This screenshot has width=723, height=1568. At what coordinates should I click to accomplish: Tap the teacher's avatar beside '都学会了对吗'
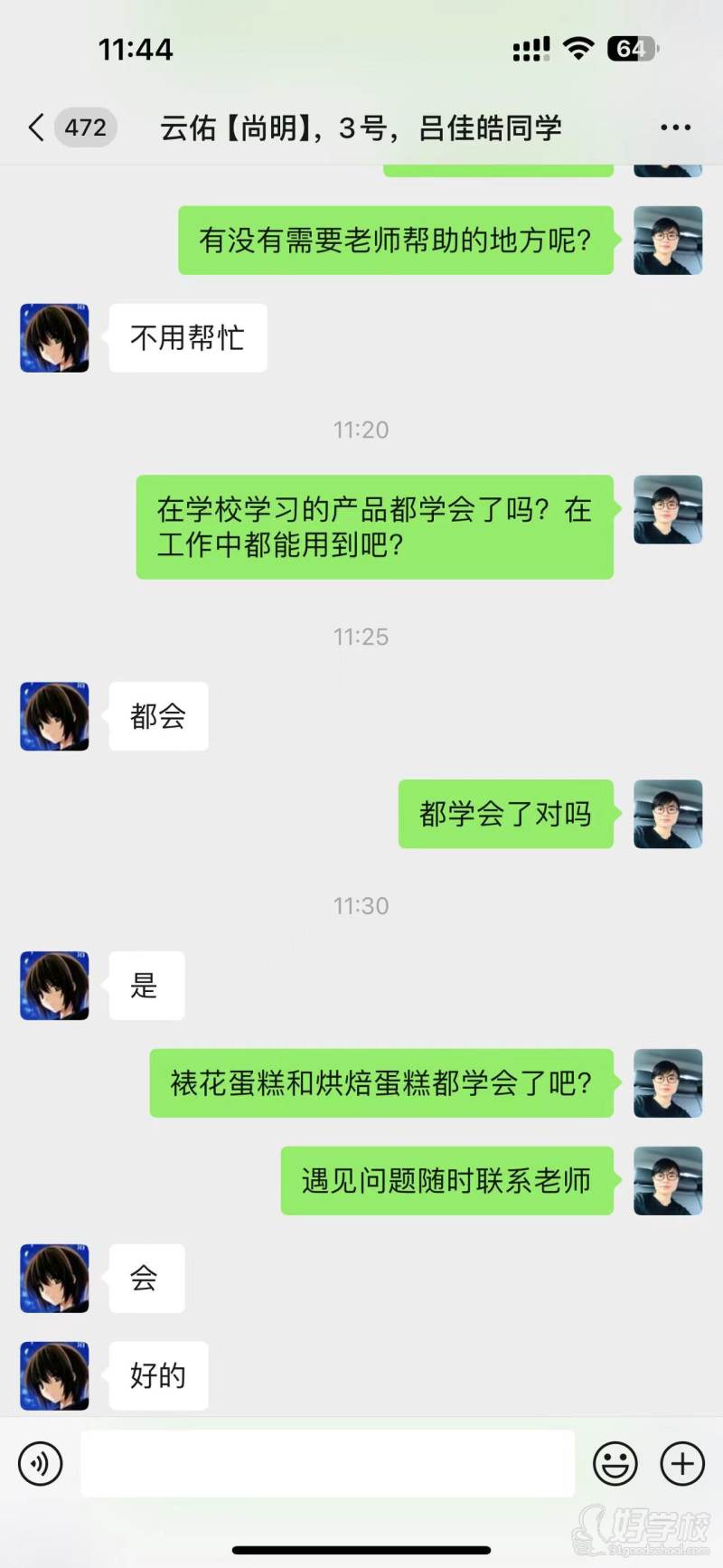668,814
